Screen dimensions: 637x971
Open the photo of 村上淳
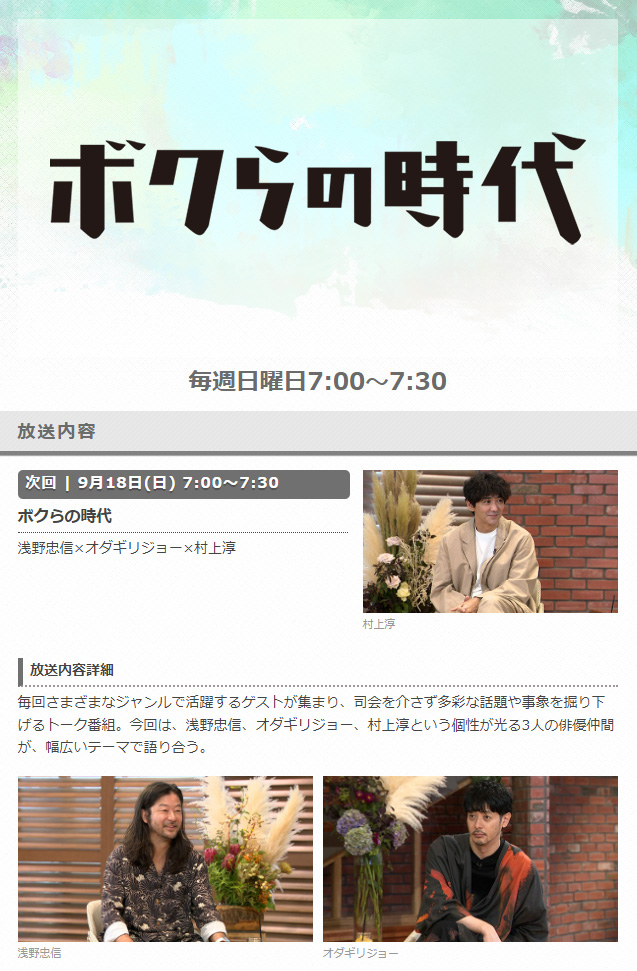tap(490, 541)
